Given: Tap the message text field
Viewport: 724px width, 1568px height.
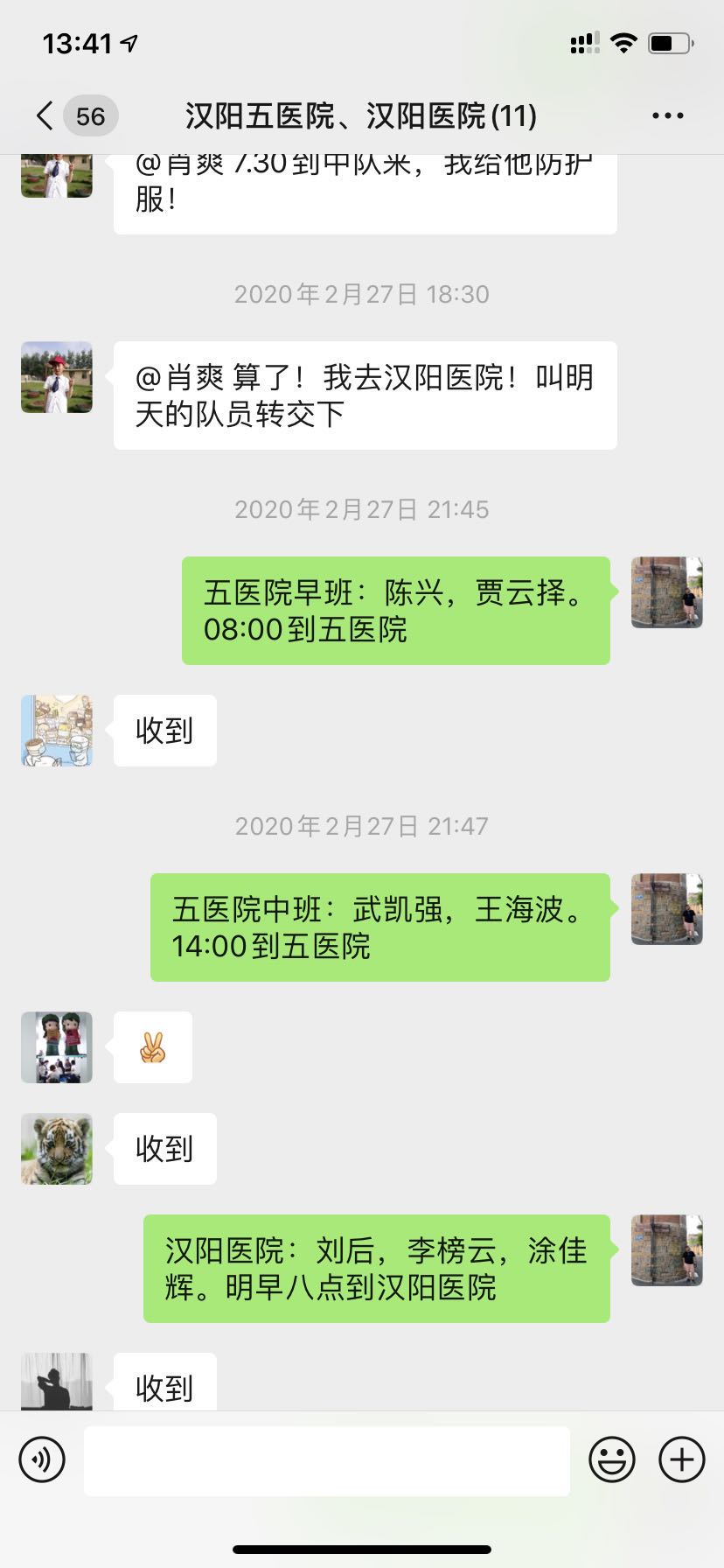Looking at the screenshot, I should point(326,1460).
